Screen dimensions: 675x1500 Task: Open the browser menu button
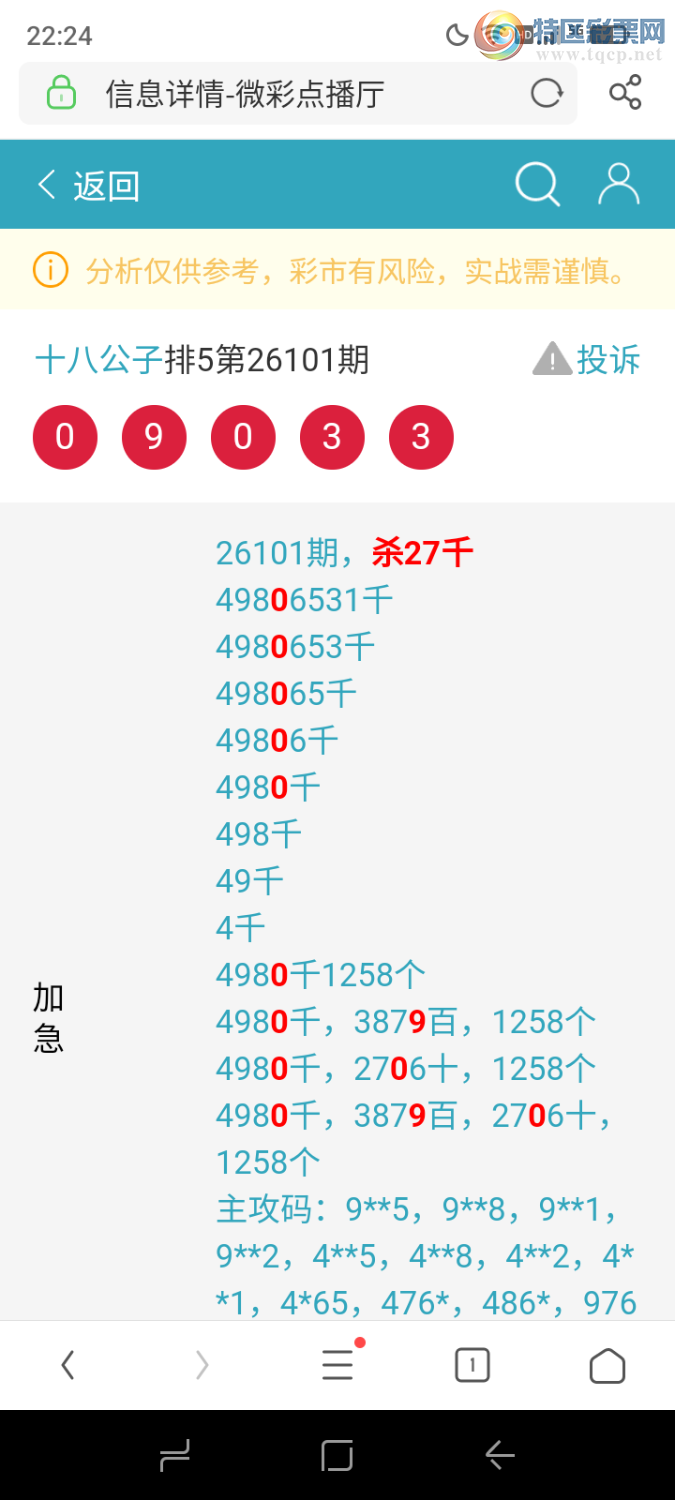coord(338,1365)
